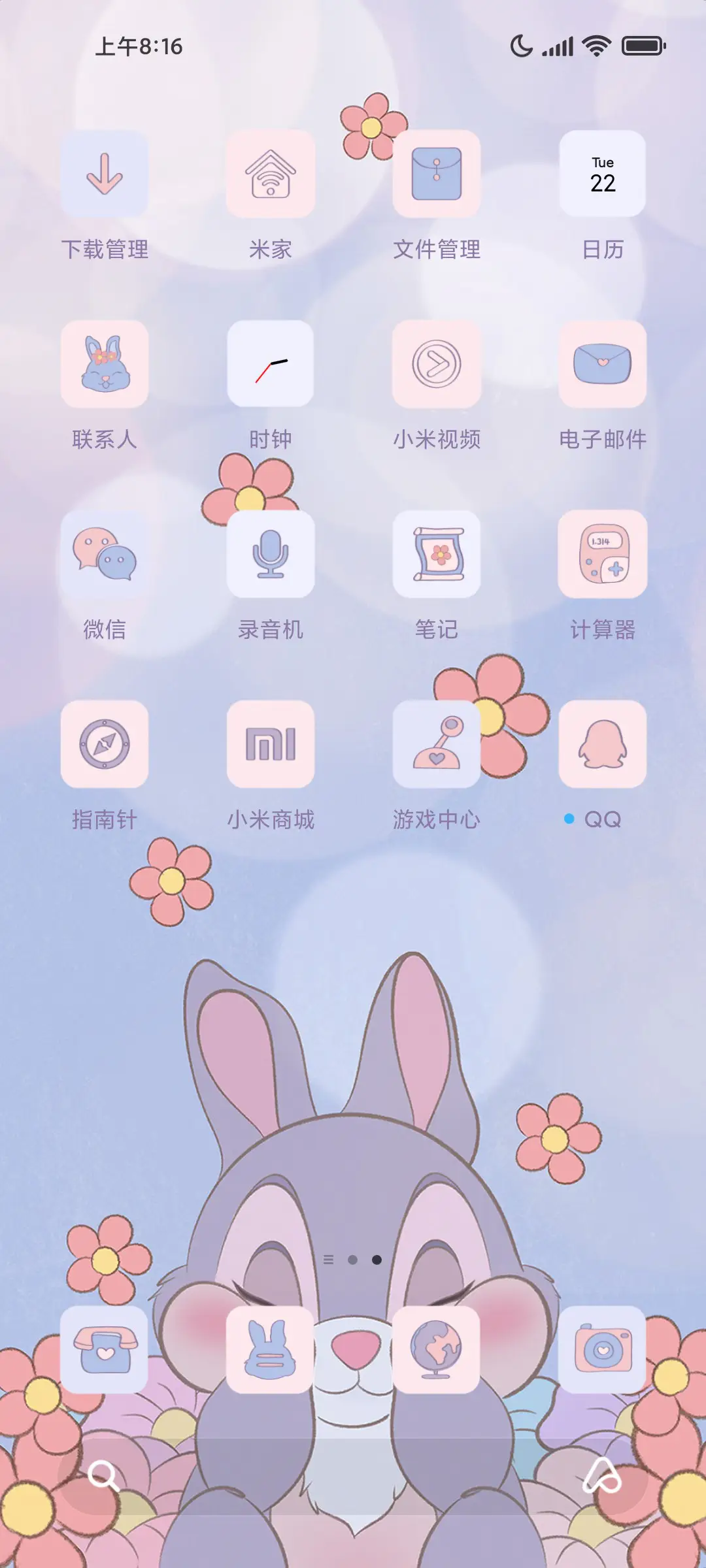
Task: Open the Phone app in the dock
Action: (105, 1349)
